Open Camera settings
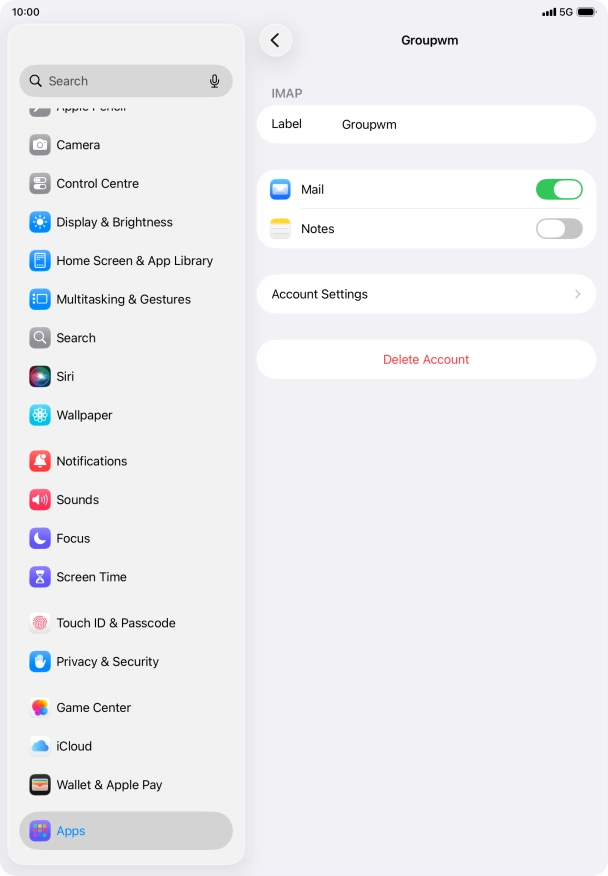The width and height of the screenshot is (608, 876). coord(78,145)
